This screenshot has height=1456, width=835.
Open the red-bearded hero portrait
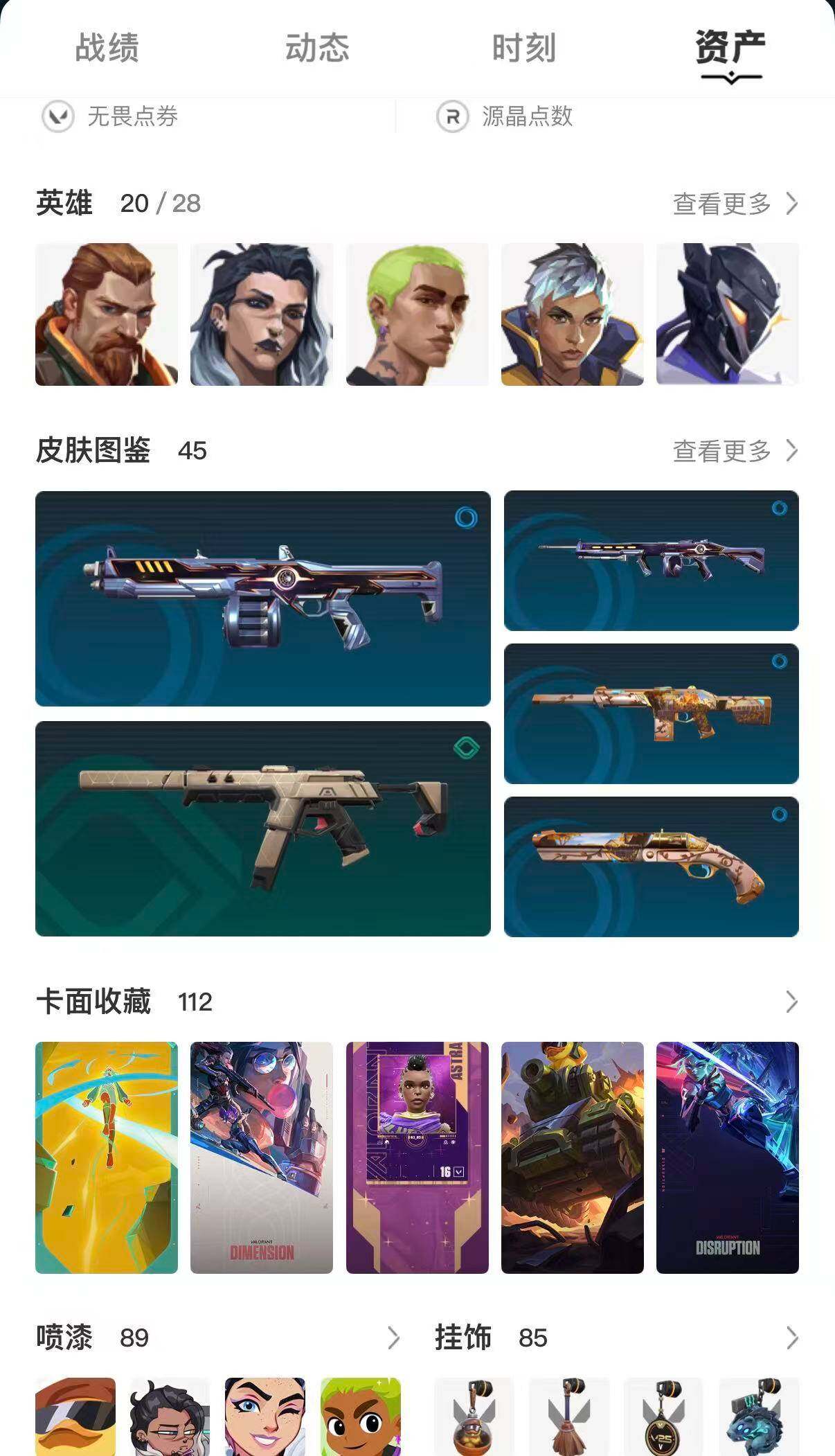coord(107,314)
